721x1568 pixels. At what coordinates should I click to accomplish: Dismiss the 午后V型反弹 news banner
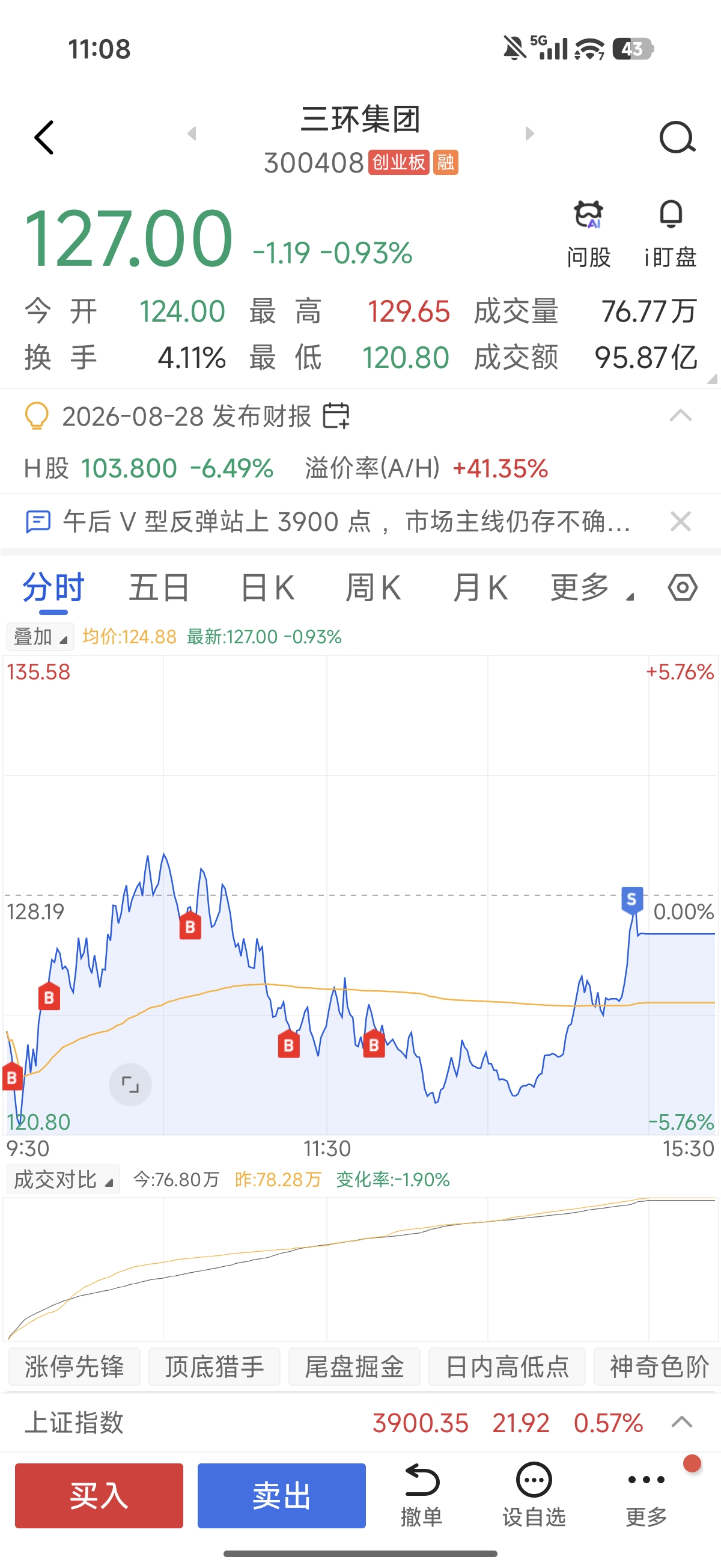(680, 522)
